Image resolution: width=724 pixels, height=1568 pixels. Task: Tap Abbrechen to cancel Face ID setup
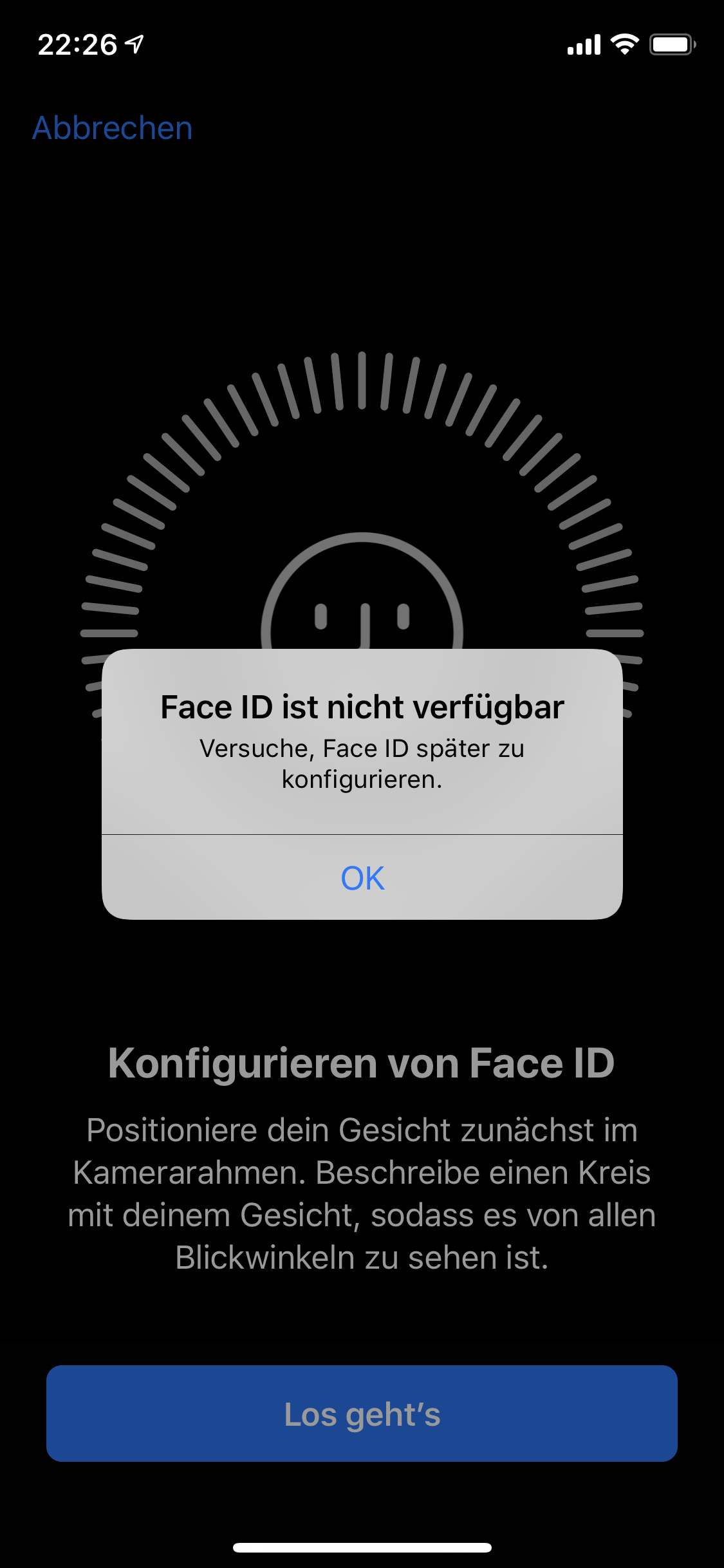113,128
